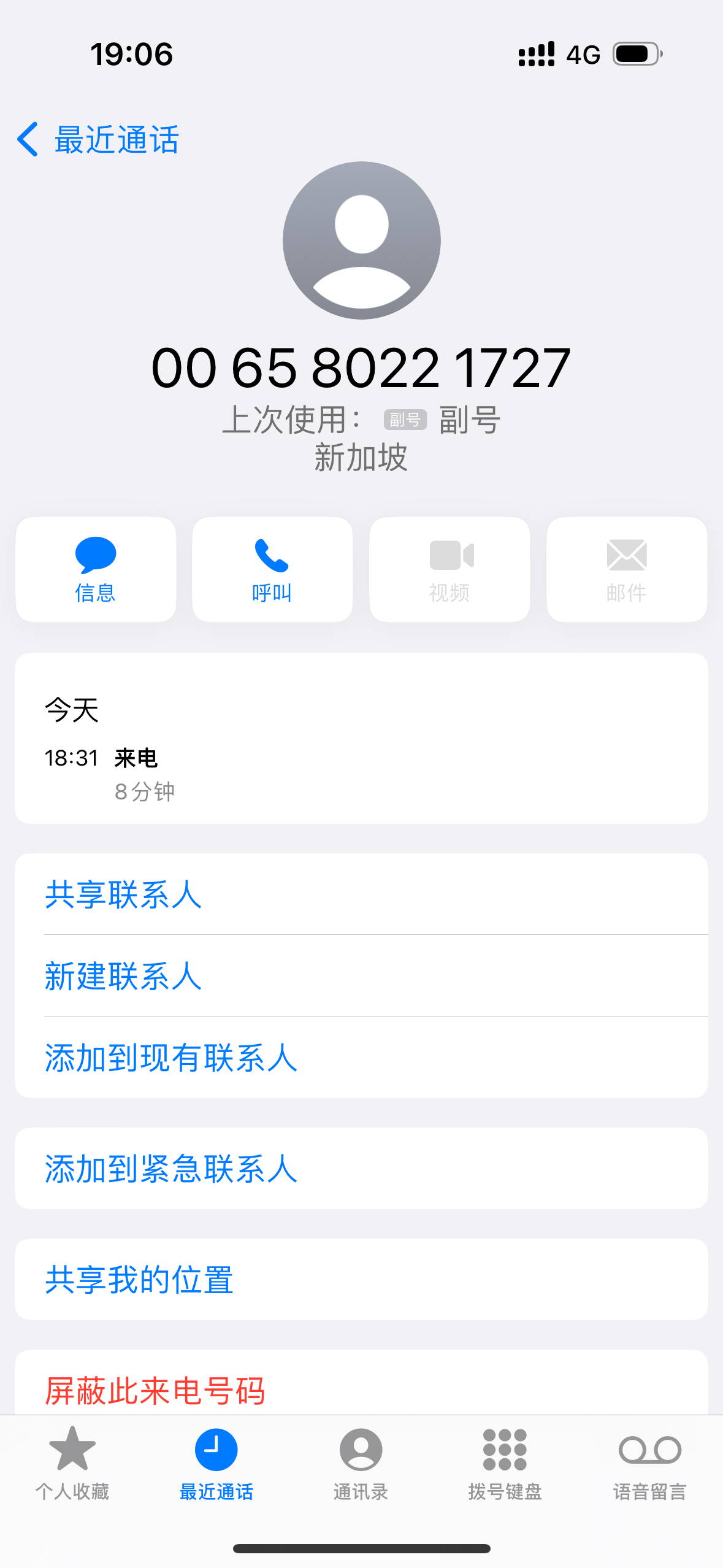Open the 通讯录 tab

[x=361, y=1462]
